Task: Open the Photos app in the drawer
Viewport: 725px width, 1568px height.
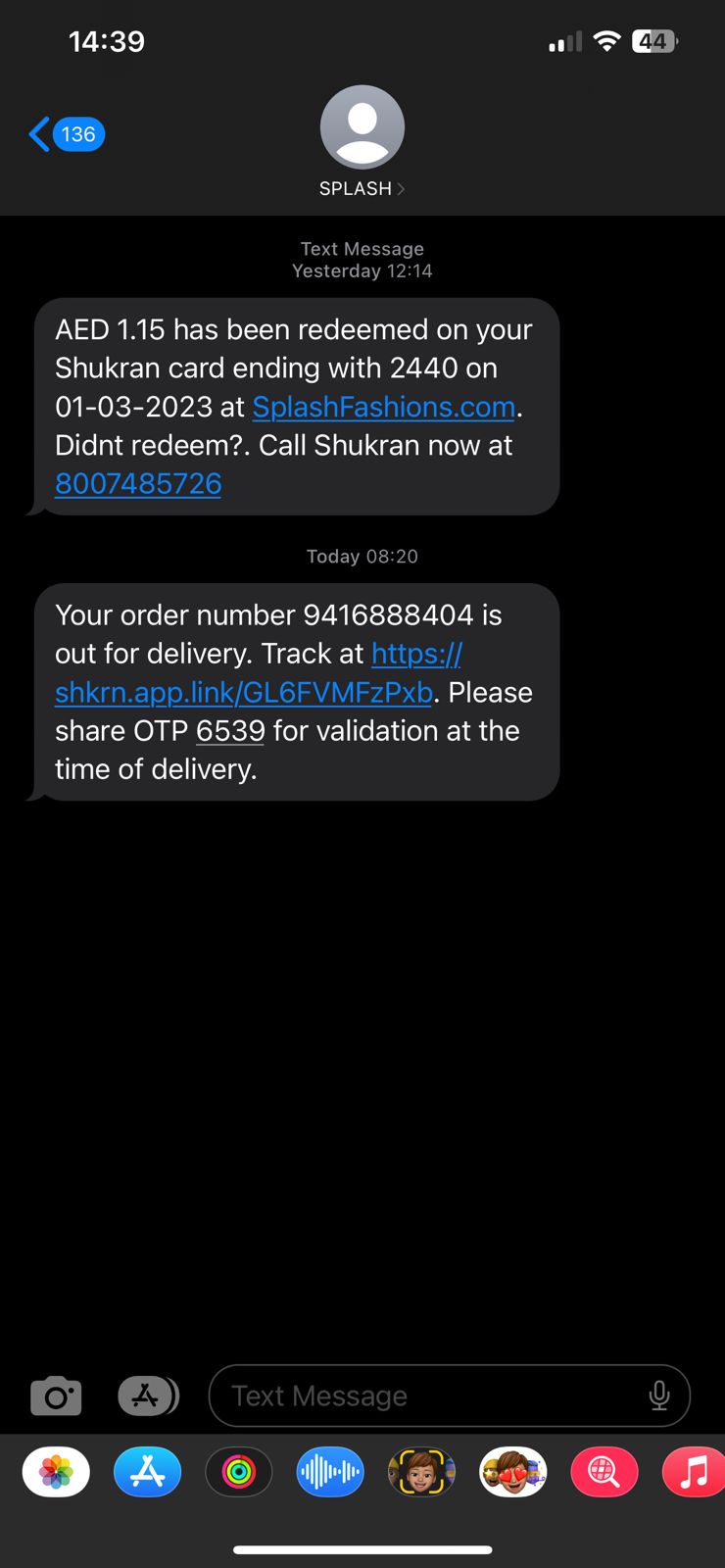Action: [56, 1472]
